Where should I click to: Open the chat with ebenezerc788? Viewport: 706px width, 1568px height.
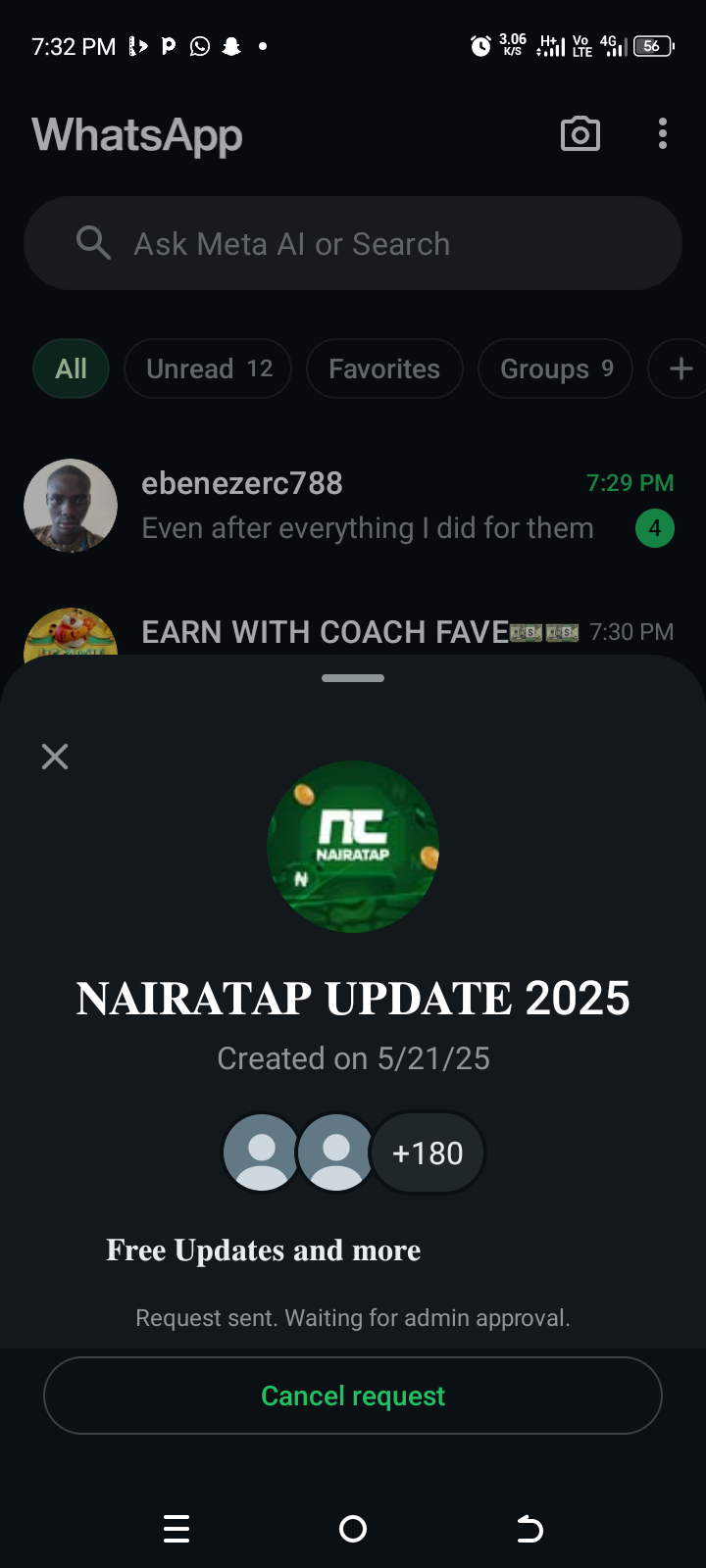pyautogui.click(x=367, y=506)
